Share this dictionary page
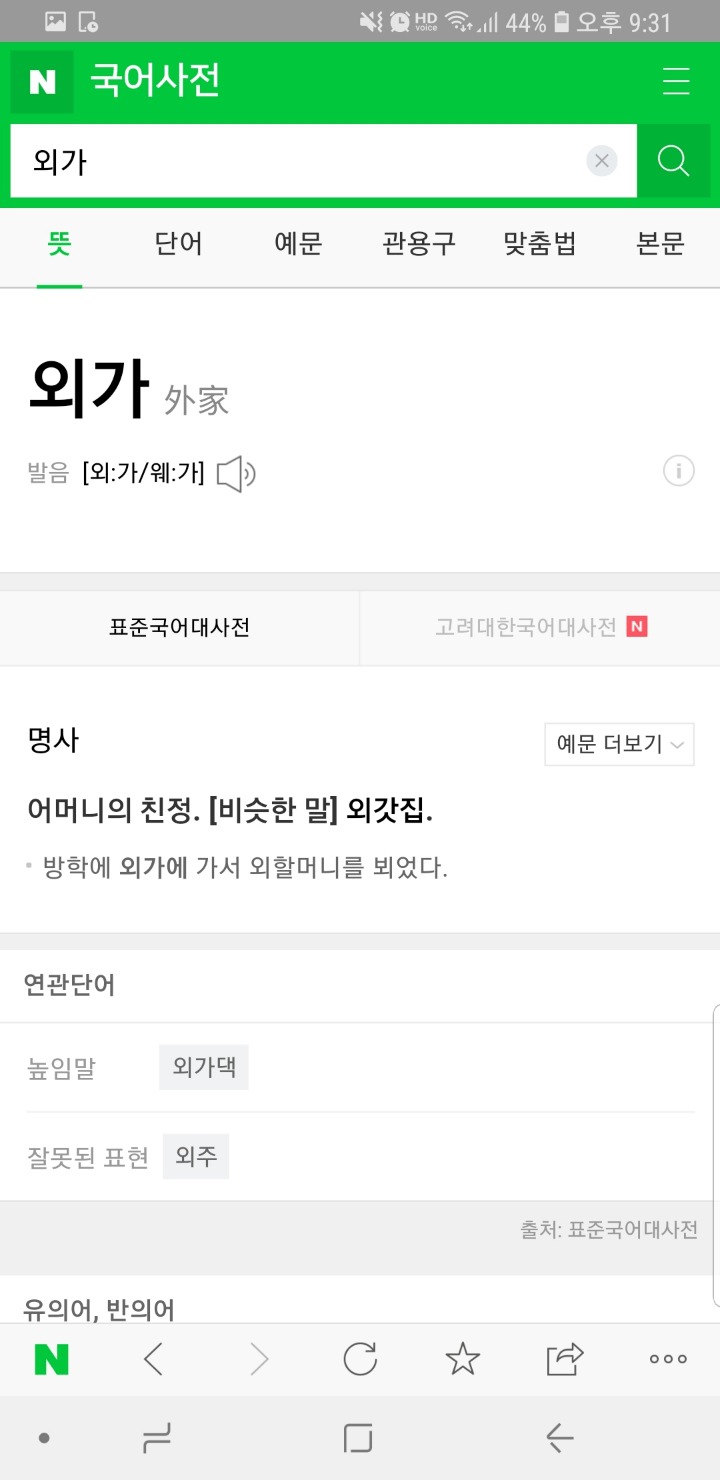 (564, 1359)
